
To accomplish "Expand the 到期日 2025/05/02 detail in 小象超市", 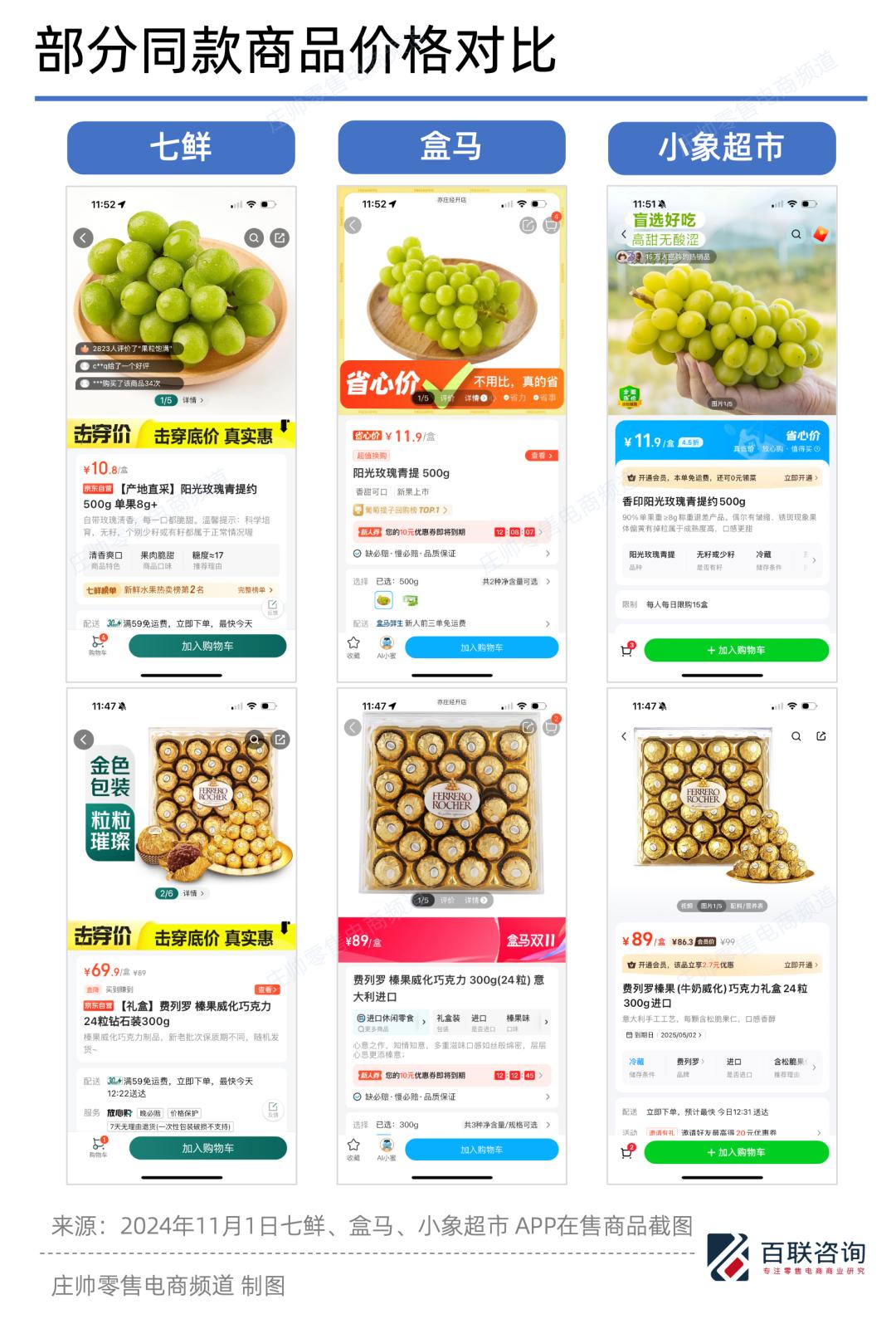I will (x=664, y=1035).
